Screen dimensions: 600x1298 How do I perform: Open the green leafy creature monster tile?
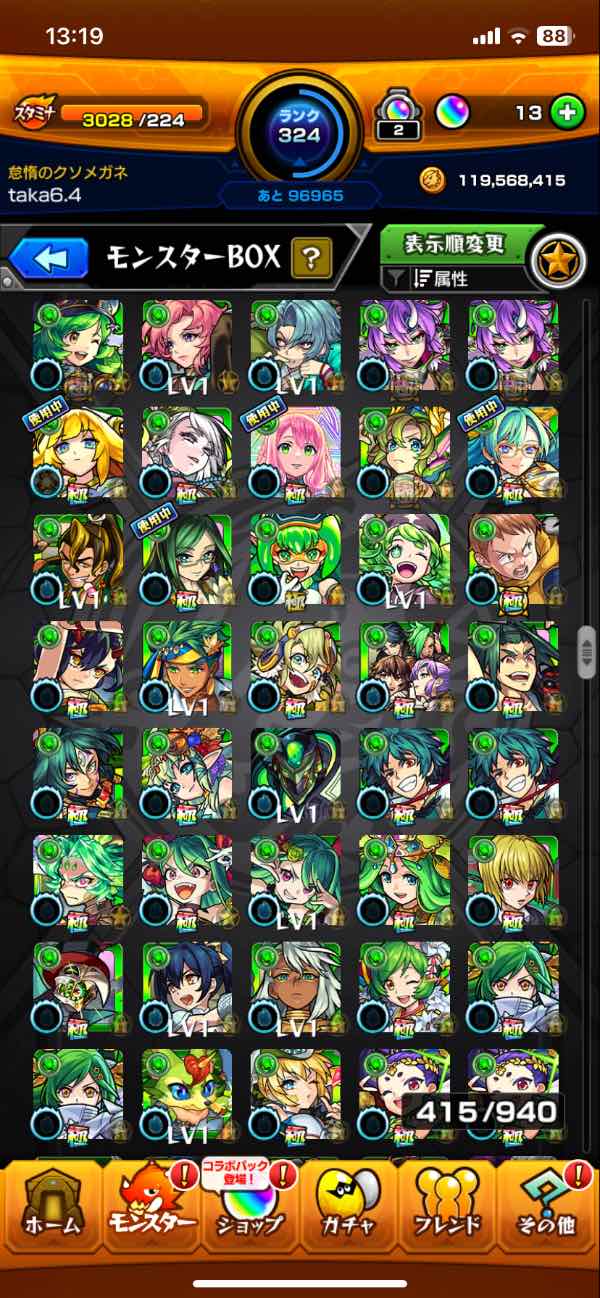[x=187, y=1093]
